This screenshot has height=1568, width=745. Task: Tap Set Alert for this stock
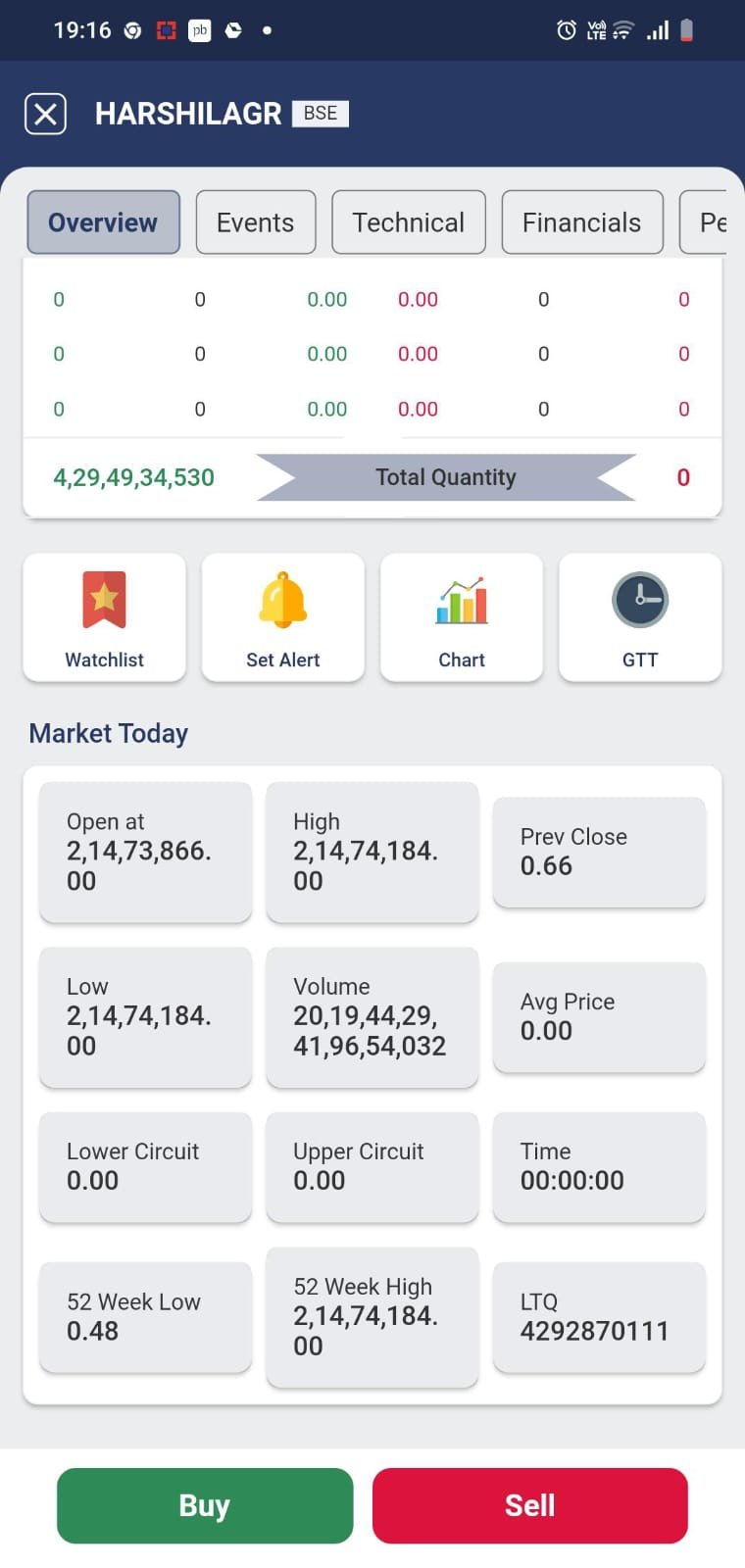(x=282, y=617)
